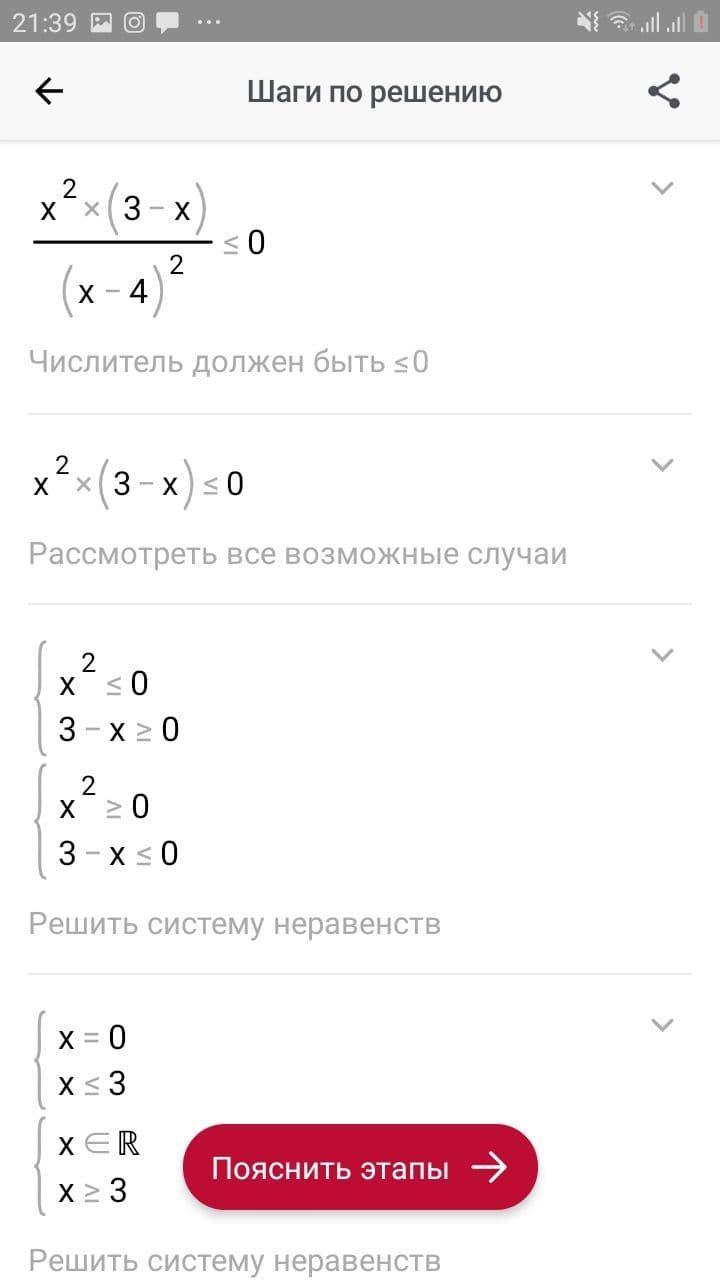Expand the step "Числитель должен быть ≤0"
The height and width of the screenshot is (1280, 720).
pyautogui.click(x=662, y=188)
